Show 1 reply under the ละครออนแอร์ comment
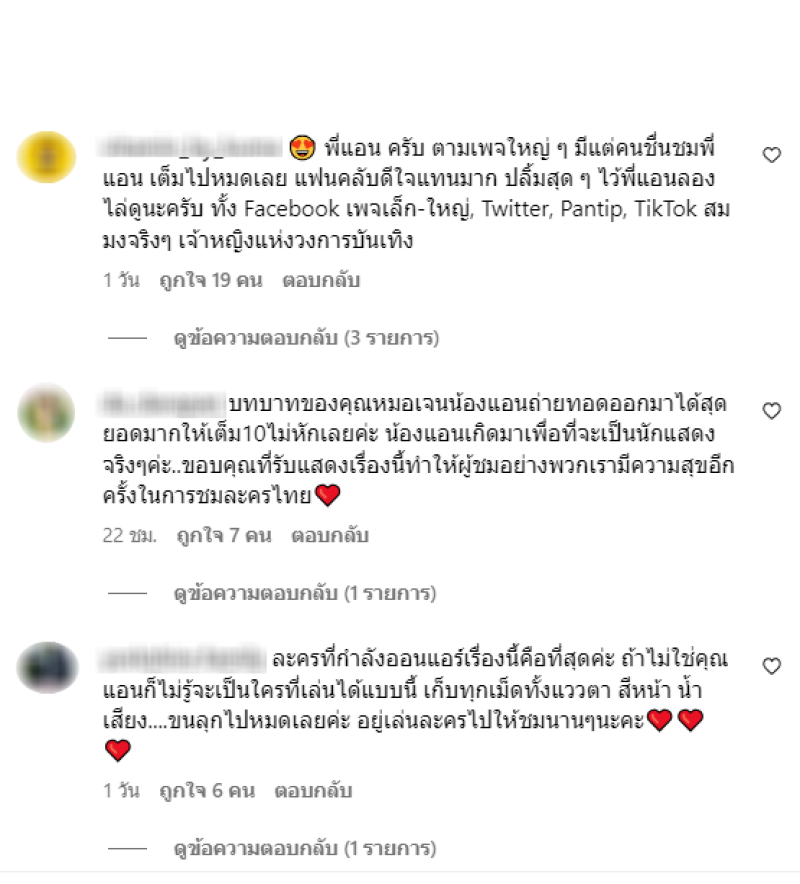 click(306, 849)
